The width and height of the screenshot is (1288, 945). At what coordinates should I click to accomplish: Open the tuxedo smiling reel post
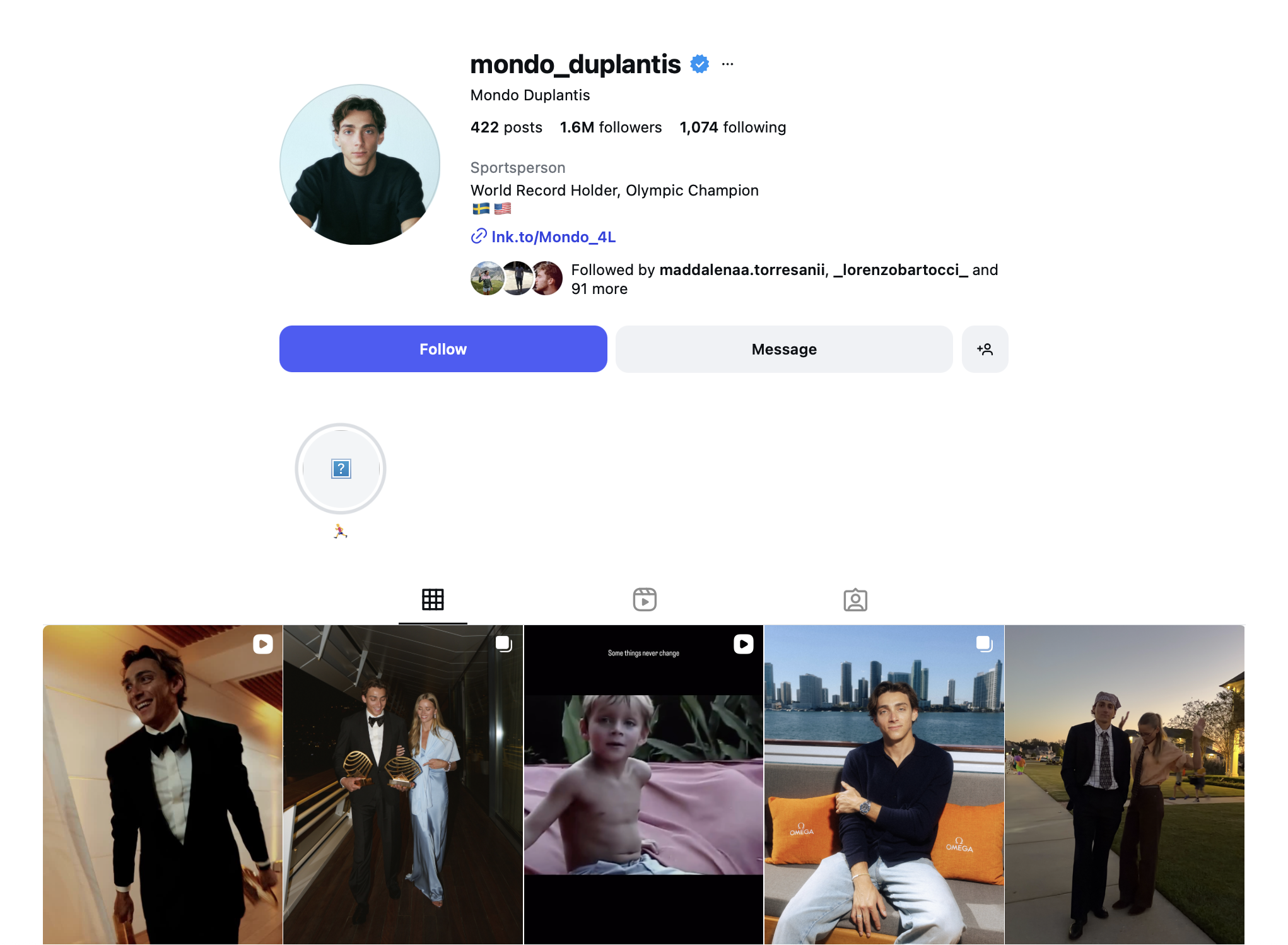click(163, 785)
